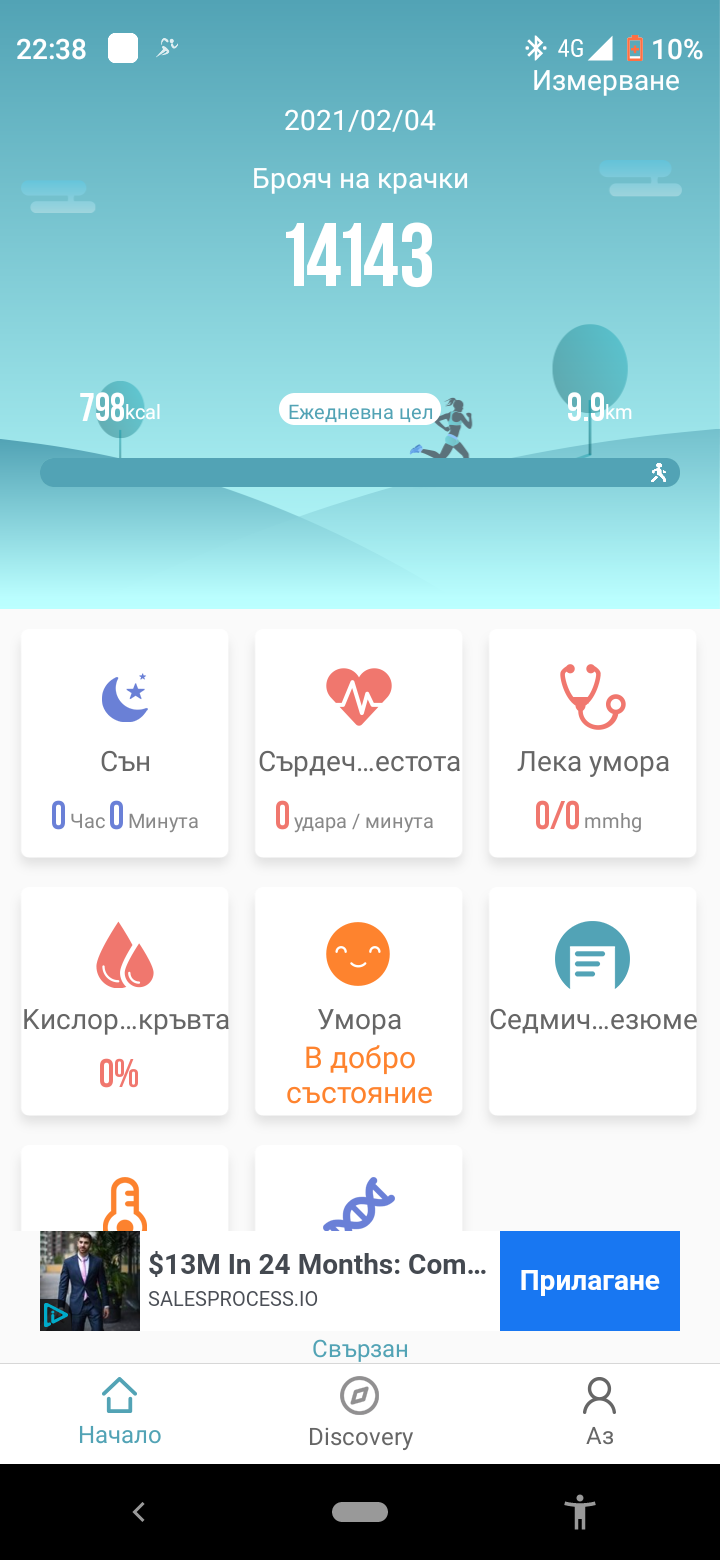Open the step counter showing 14143
Image resolution: width=720 pixels, height=1560 pixels.
359,256
